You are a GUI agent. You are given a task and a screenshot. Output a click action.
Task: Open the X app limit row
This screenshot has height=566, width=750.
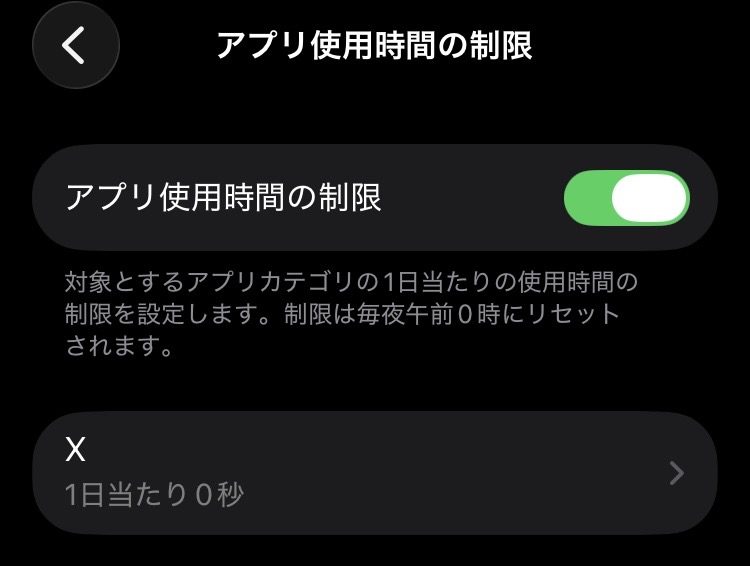[x=375, y=472]
